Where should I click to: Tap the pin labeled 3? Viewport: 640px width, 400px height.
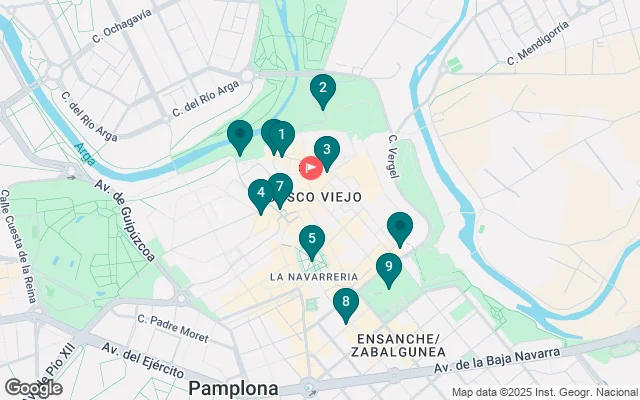point(327,151)
